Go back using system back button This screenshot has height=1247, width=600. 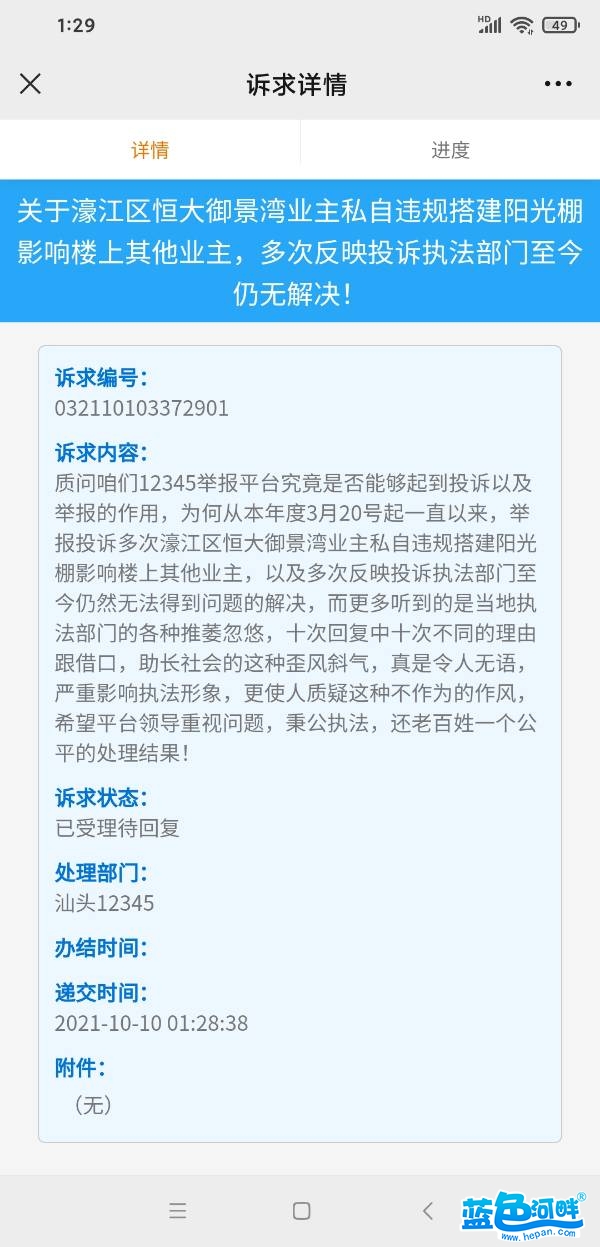click(427, 1211)
